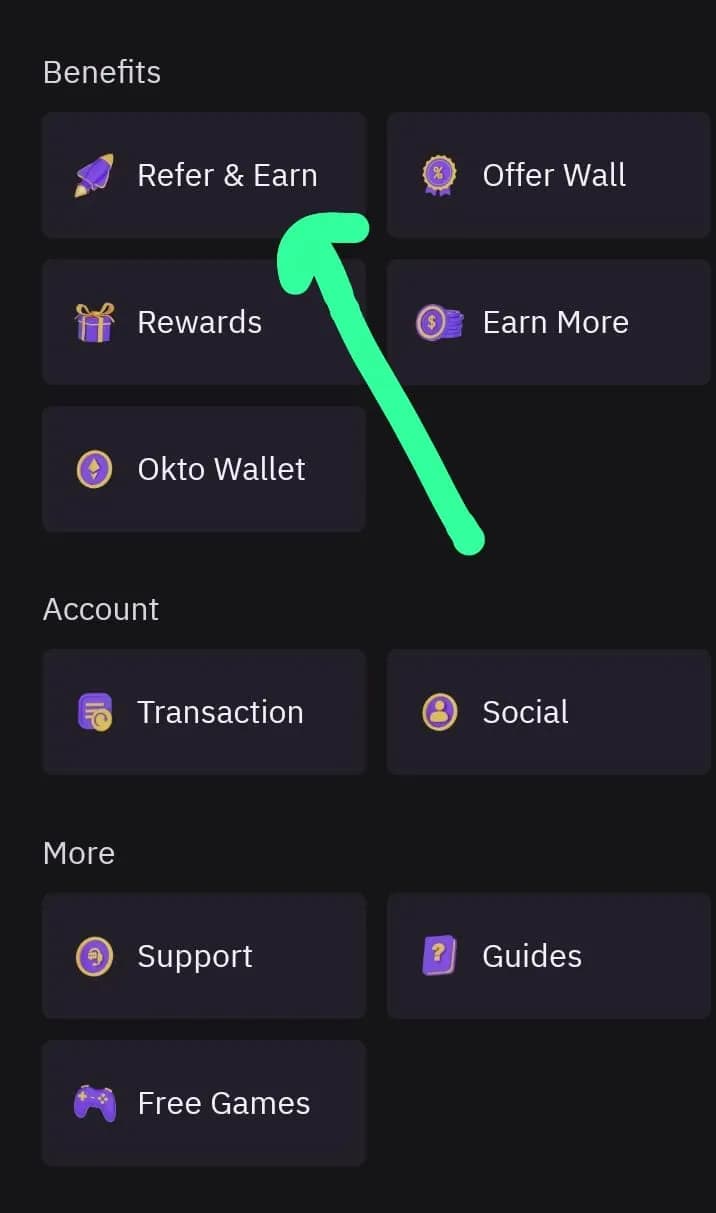Go to Rewards
Viewport: 716px width, 1213px height.
(204, 322)
